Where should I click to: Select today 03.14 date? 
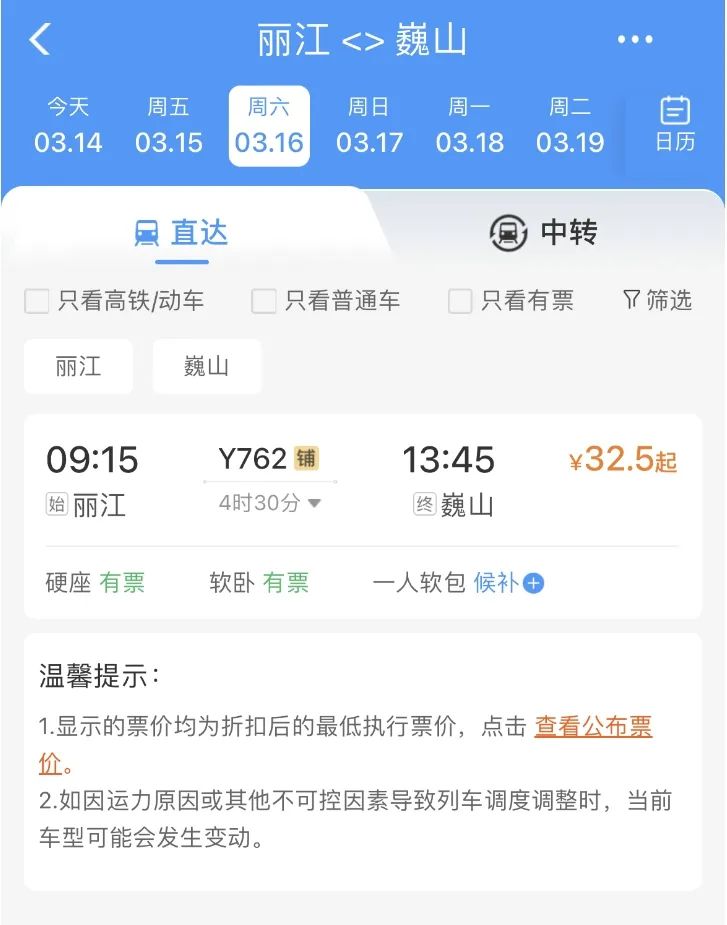68,126
